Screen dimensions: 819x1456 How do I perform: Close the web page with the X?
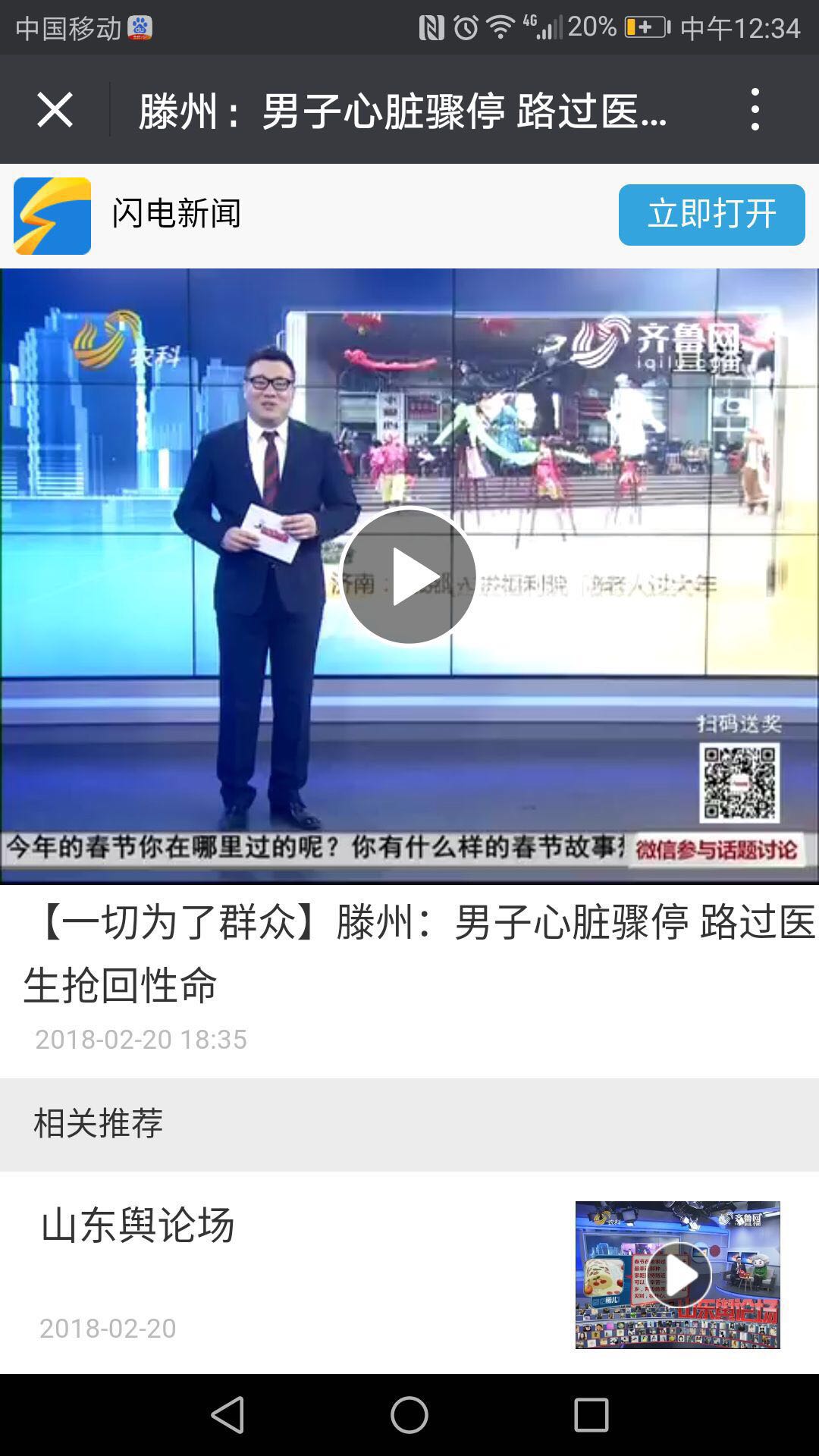[x=55, y=110]
